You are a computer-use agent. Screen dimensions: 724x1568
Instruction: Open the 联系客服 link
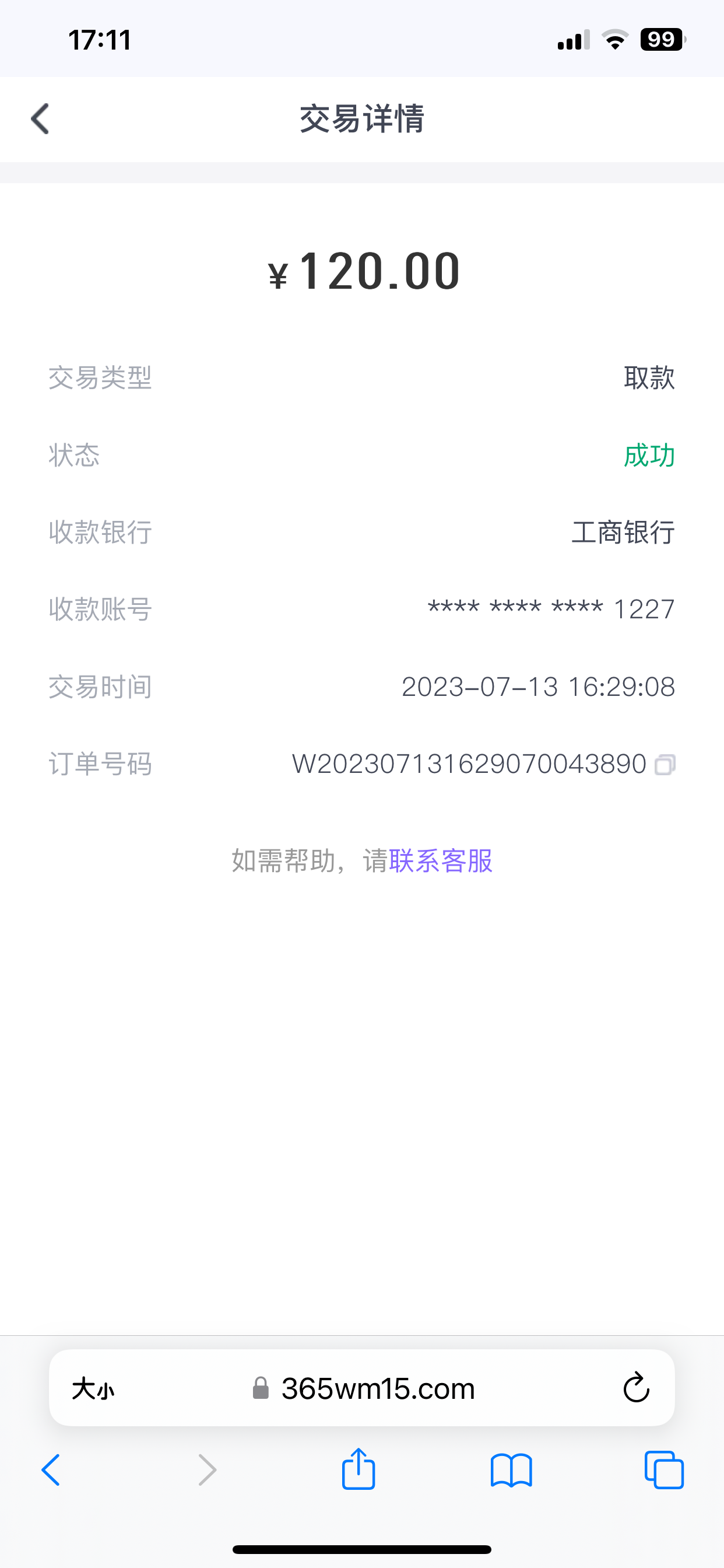point(441,860)
